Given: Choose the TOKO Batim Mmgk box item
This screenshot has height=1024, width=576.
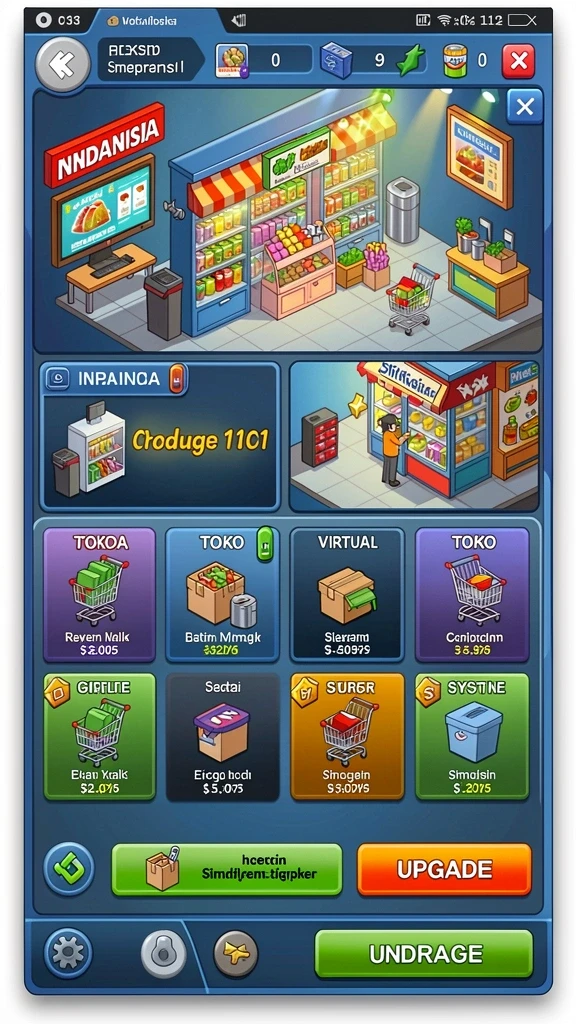Looking at the screenshot, I should point(223,595).
